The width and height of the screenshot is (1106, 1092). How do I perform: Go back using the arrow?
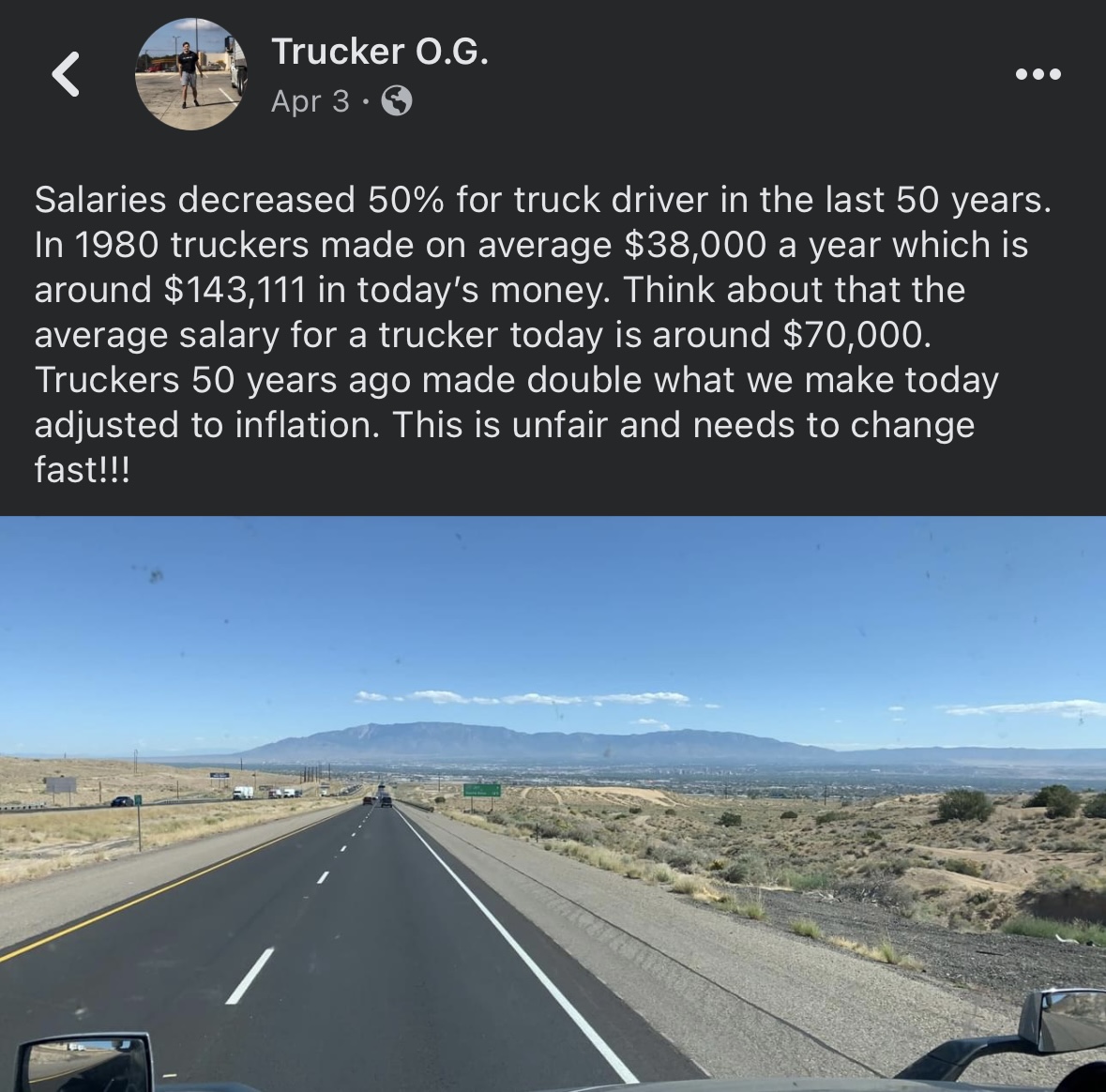66,74
